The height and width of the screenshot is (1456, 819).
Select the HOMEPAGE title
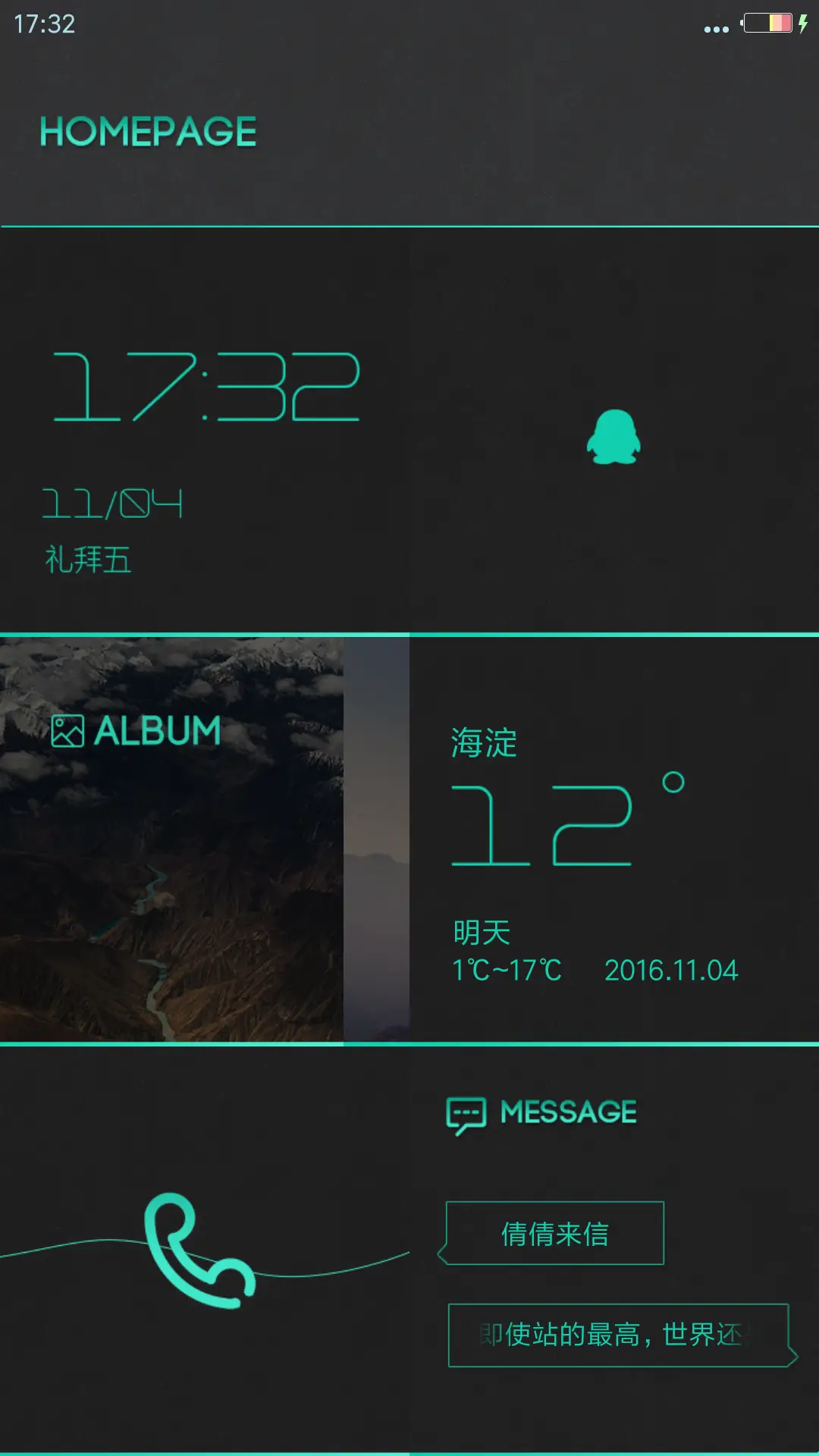[149, 130]
